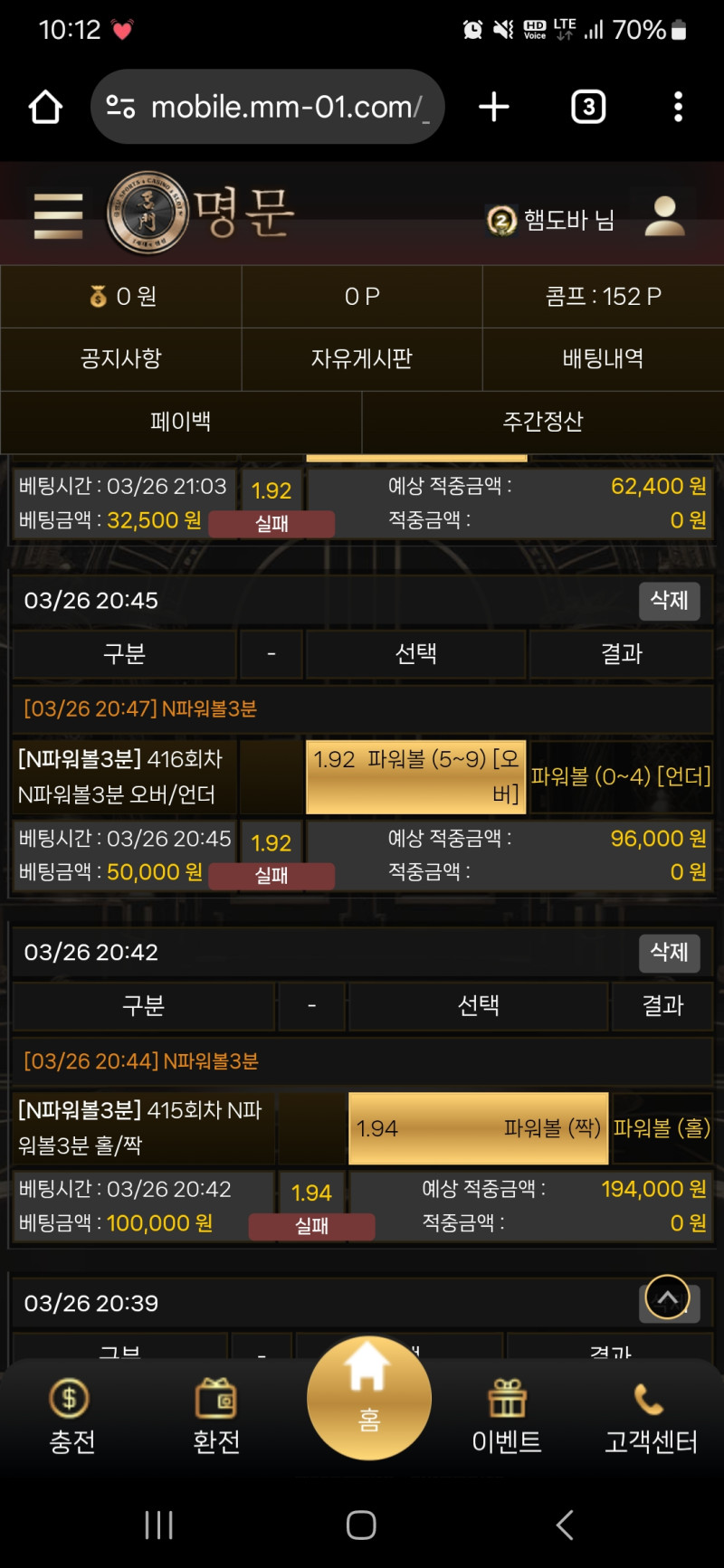
Task: Open the user profile icon
Action: (664, 217)
